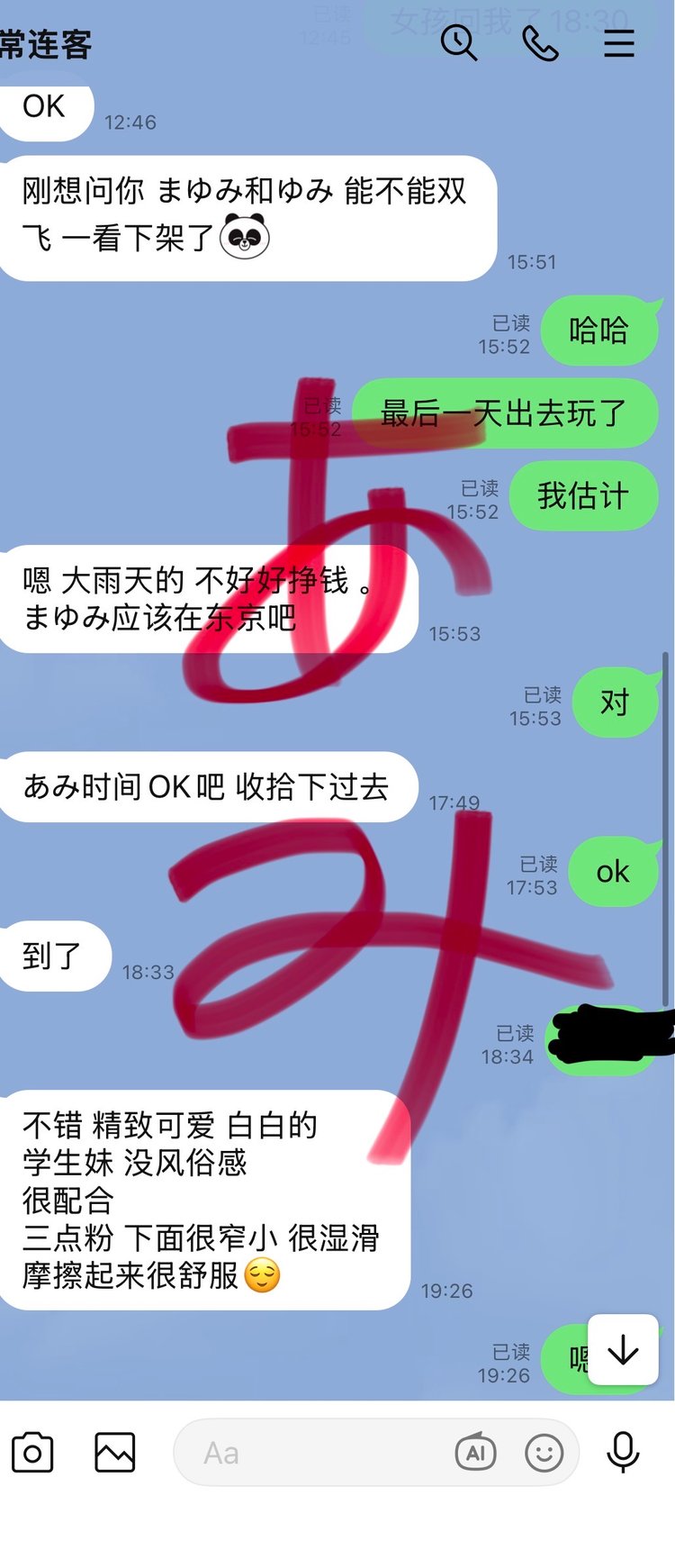Image resolution: width=675 pixels, height=1568 pixels.
Task: Record a voice message
Action: coord(623,1452)
